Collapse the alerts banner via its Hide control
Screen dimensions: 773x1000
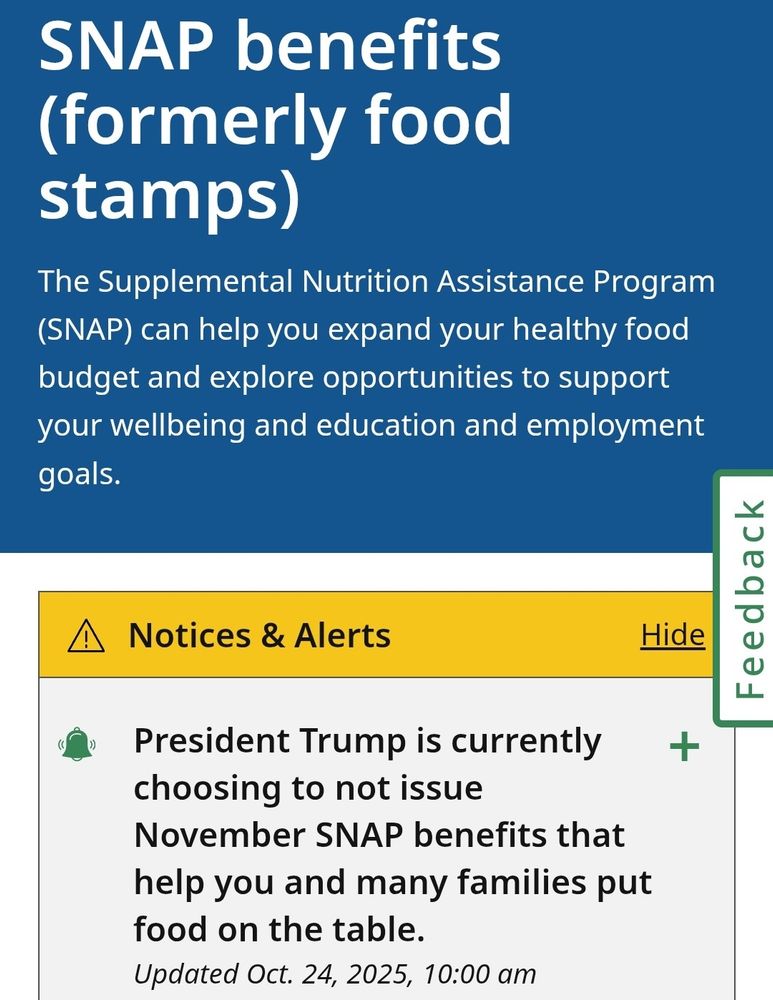(x=671, y=634)
